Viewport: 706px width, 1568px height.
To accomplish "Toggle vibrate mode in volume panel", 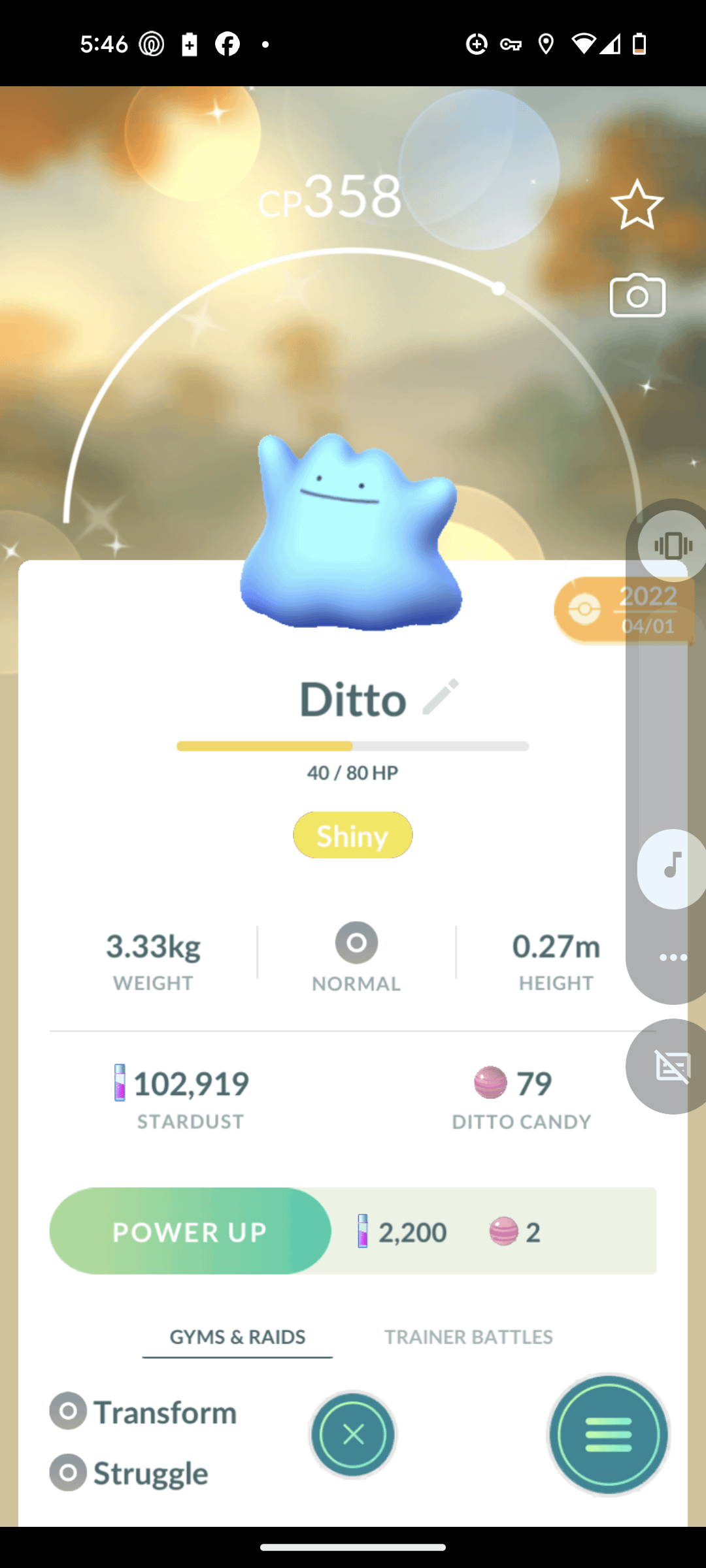I will 673,546.
